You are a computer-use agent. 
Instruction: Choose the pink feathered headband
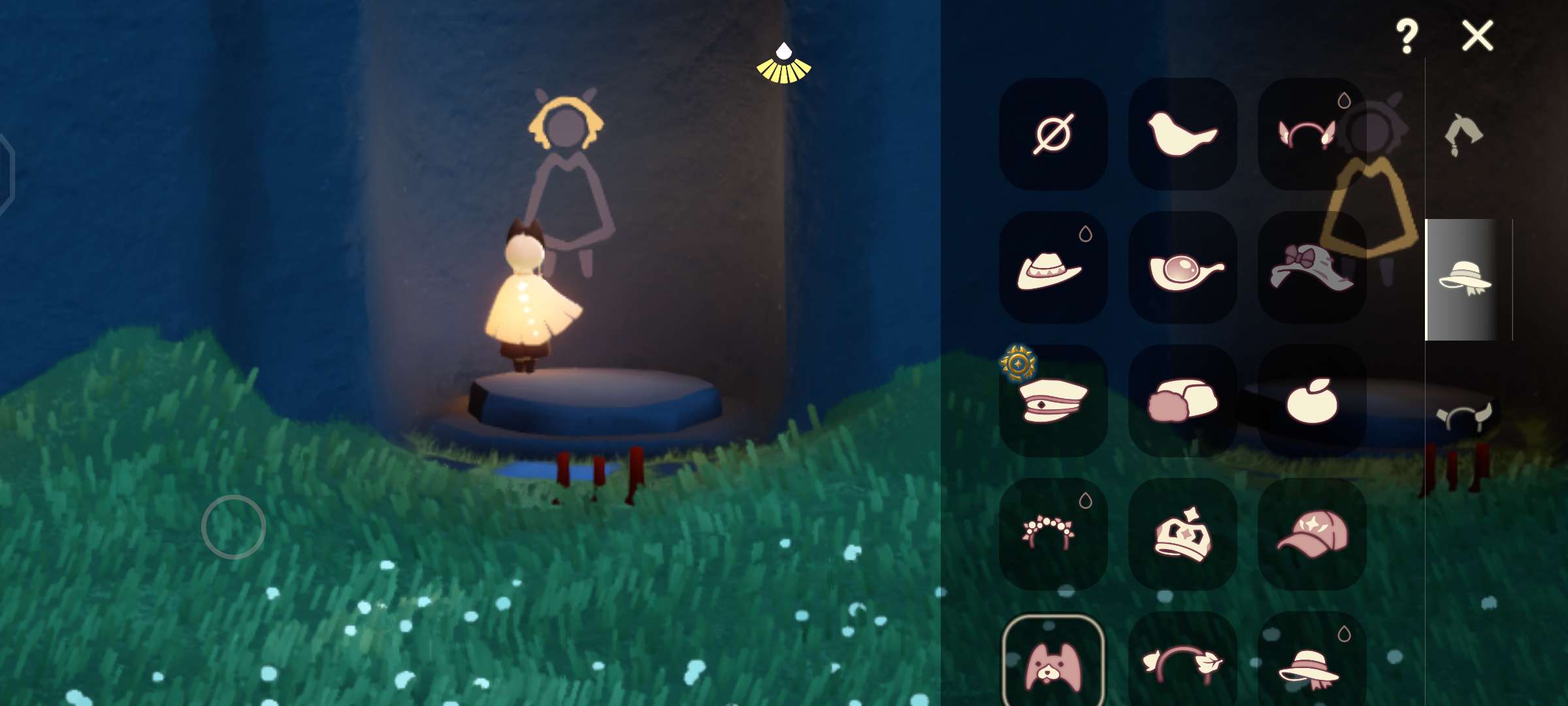coord(1312,134)
